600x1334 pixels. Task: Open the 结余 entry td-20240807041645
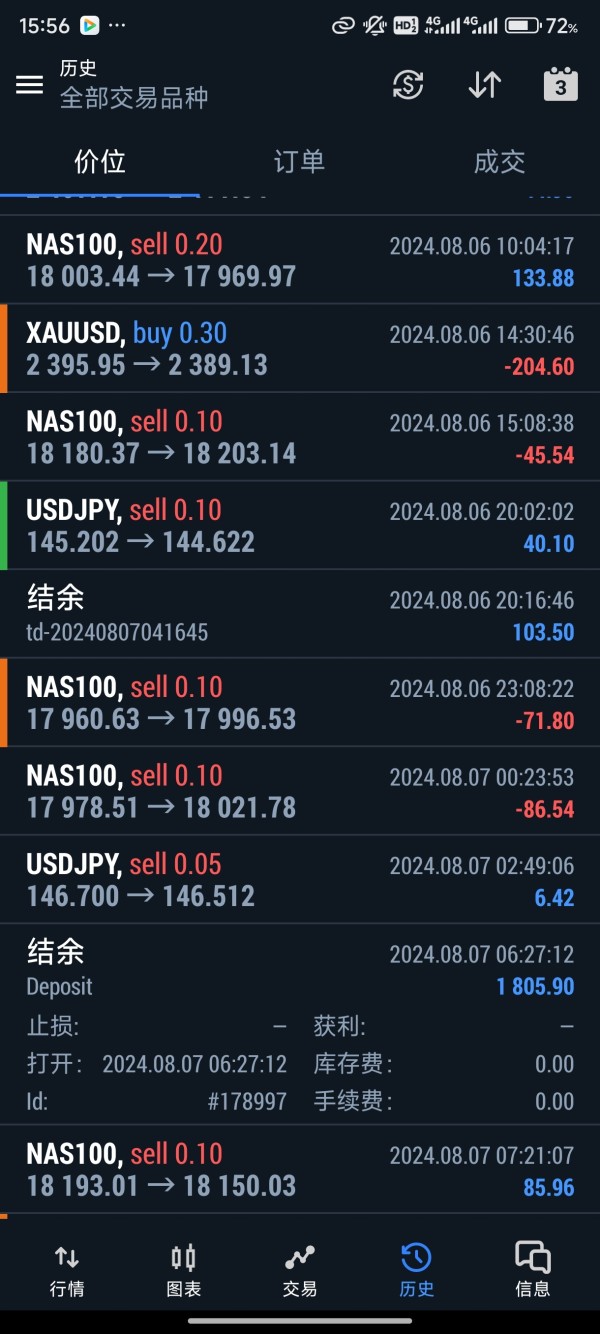[x=300, y=614]
